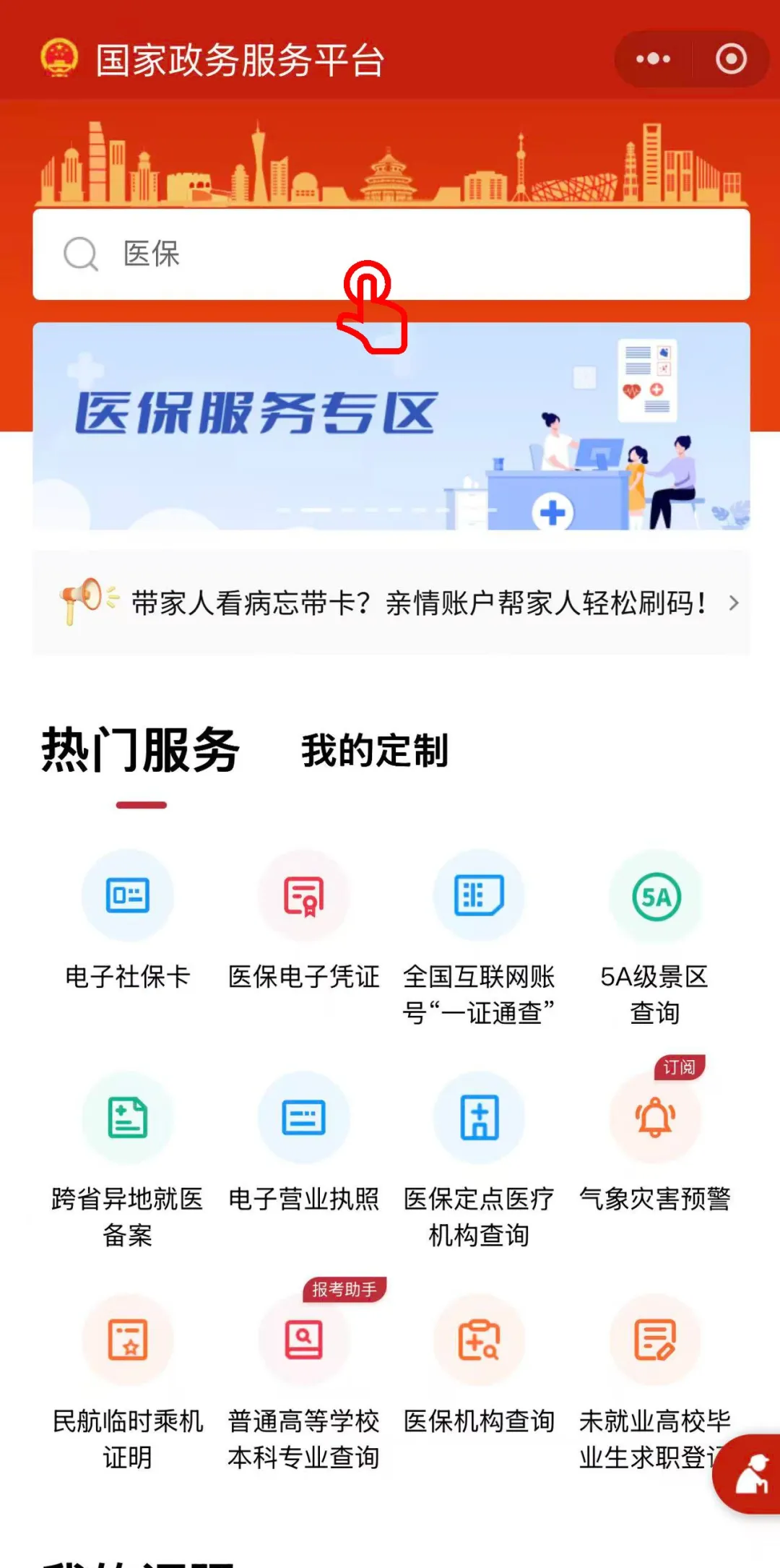Select the 医保电子凭证 icon
Screen dimensions: 780x1568
pyautogui.click(x=303, y=896)
